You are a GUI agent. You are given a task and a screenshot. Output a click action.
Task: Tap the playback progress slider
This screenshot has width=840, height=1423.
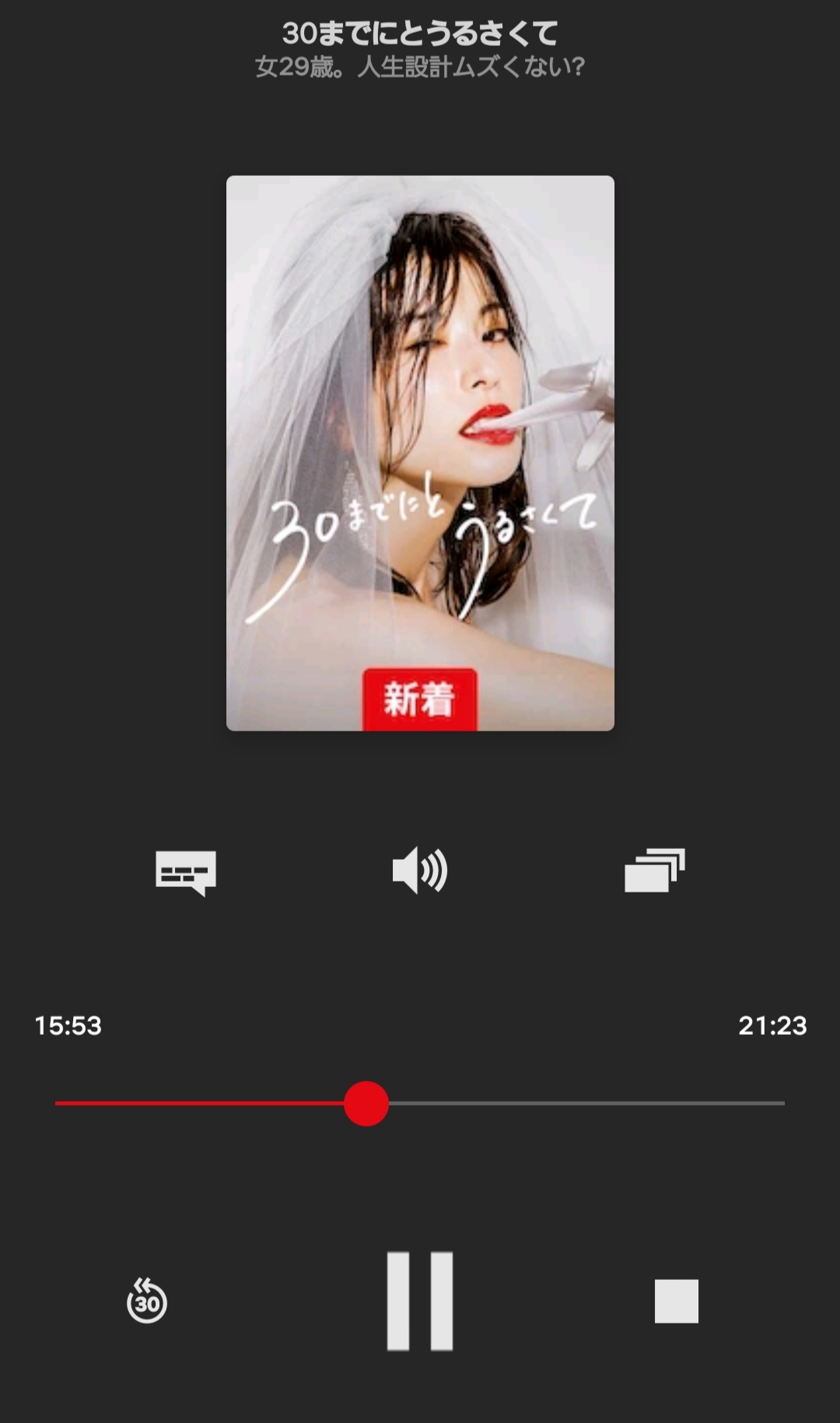[x=420, y=1103]
